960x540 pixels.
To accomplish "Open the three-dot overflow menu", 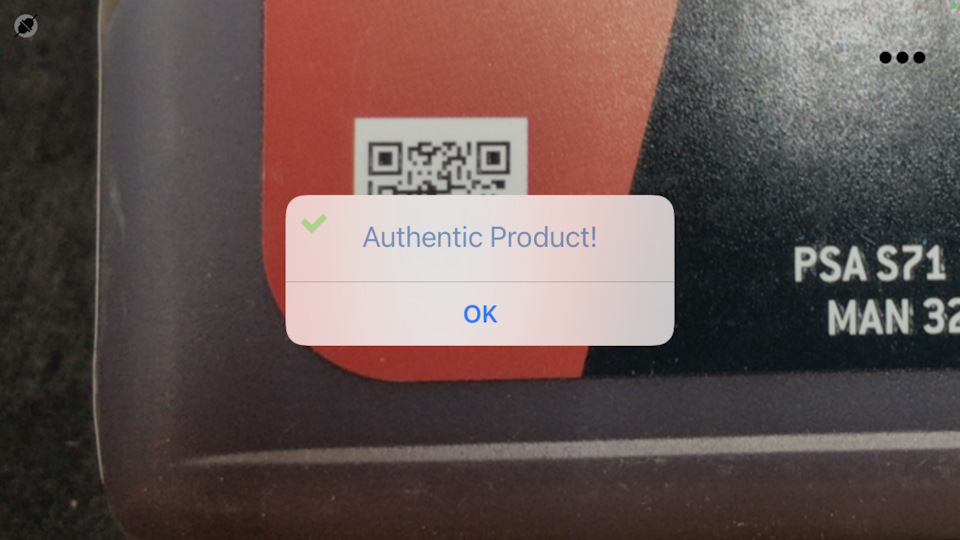I will (902, 57).
